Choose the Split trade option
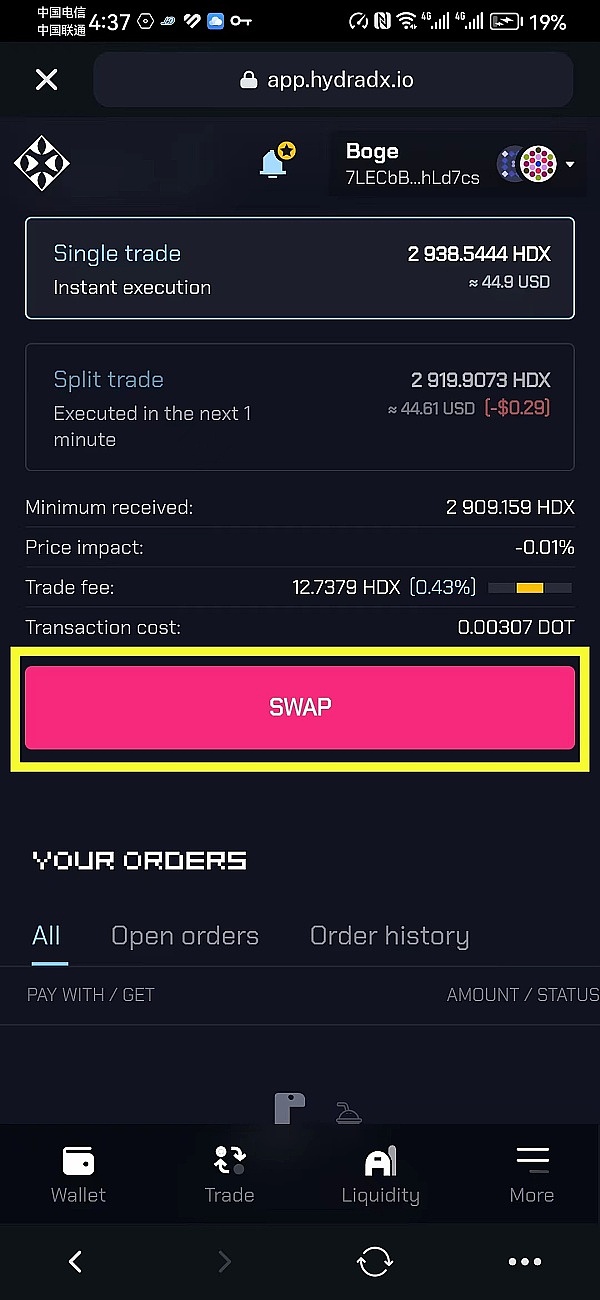The height and width of the screenshot is (1300, 600). click(300, 407)
